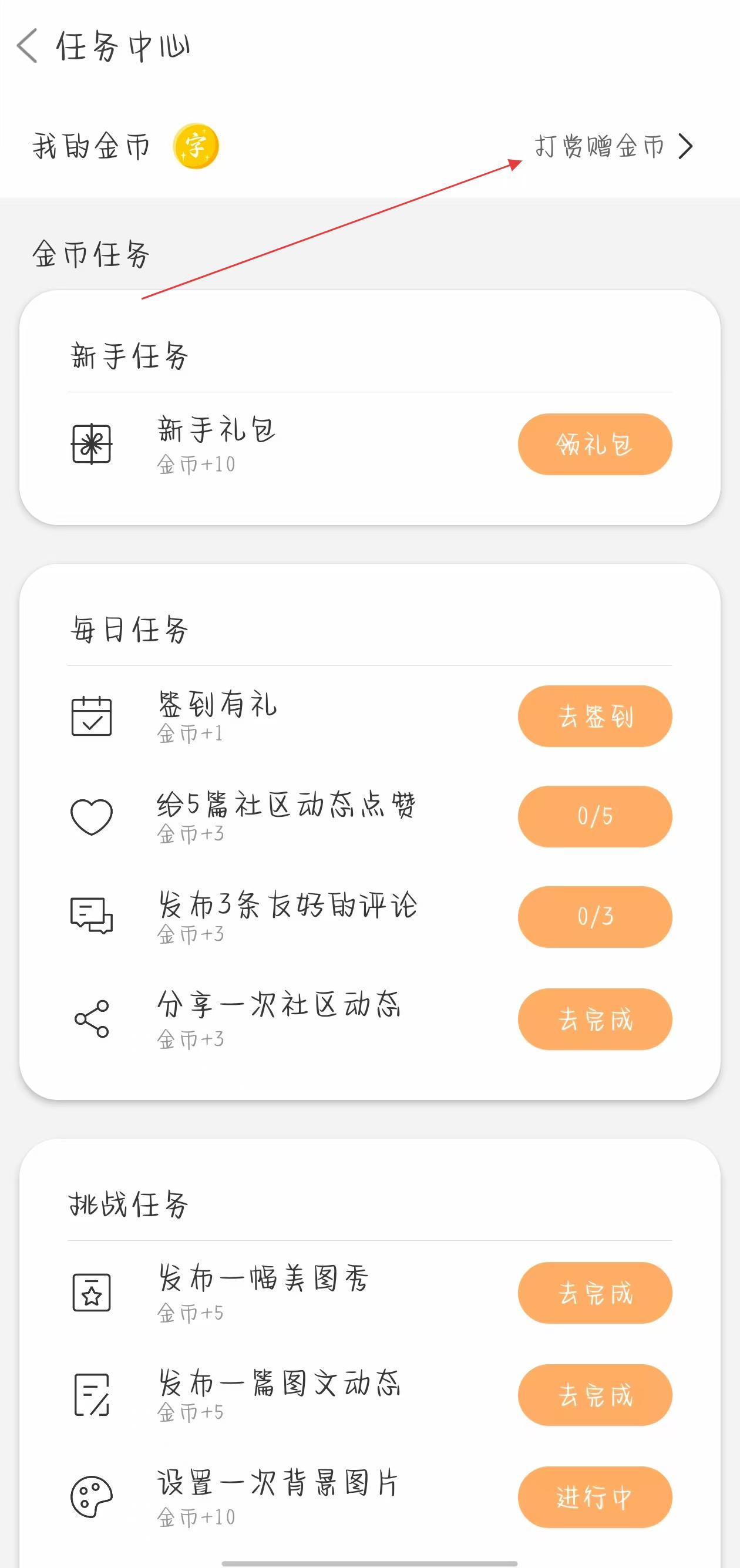Go back from 任务中心

click(28, 46)
